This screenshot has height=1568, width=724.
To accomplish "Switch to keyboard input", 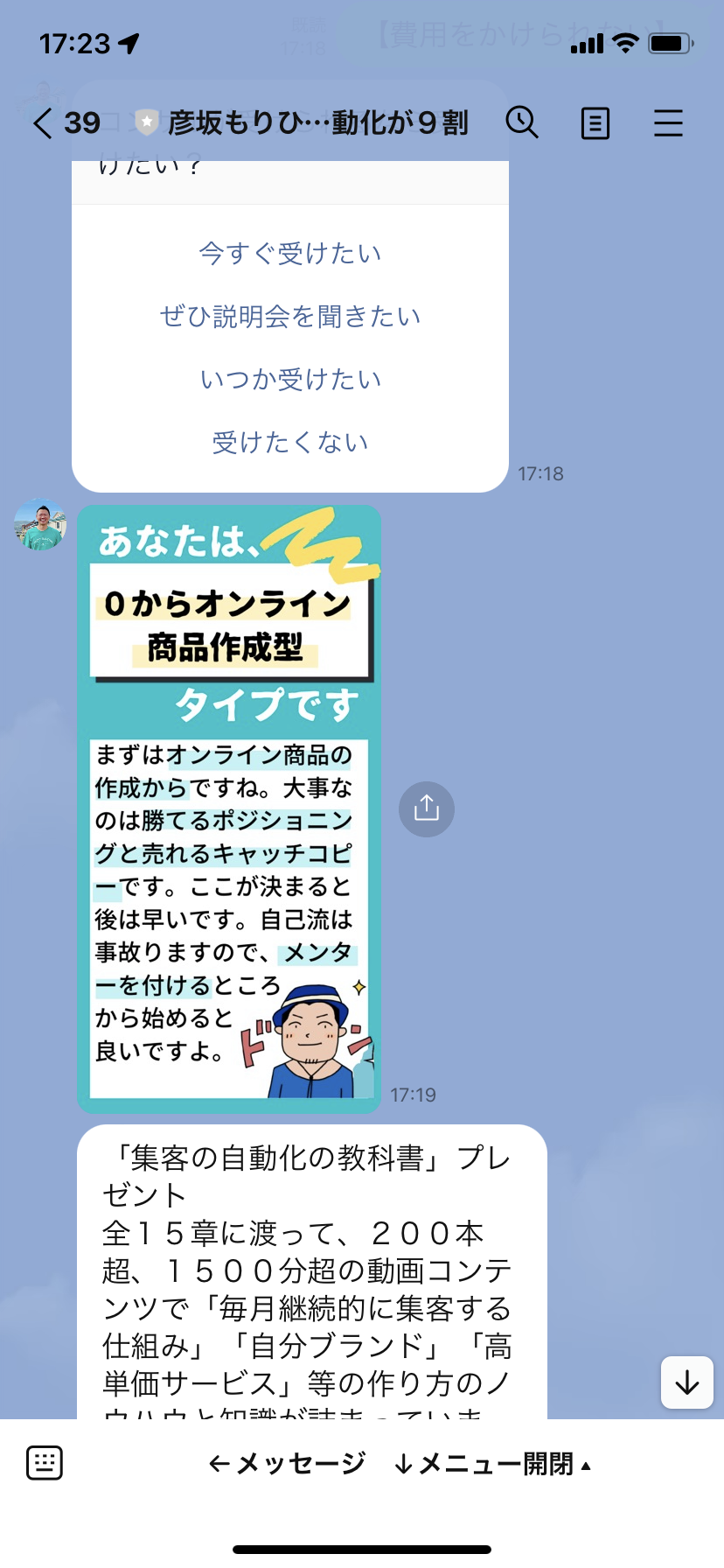I will [x=45, y=1462].
